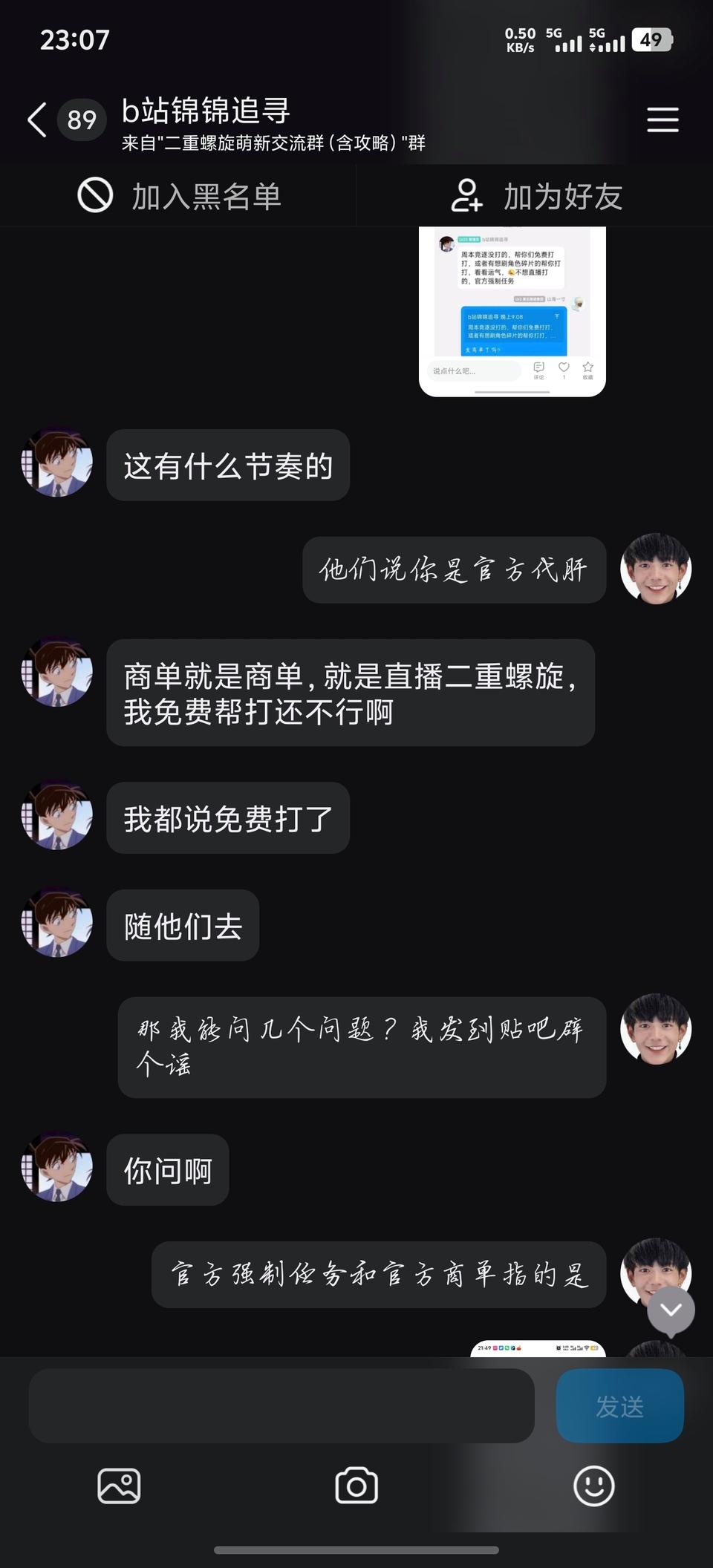Open the photo gallery picker
The height and width of the screenshot is (1568, 713).
(119, 1486)
